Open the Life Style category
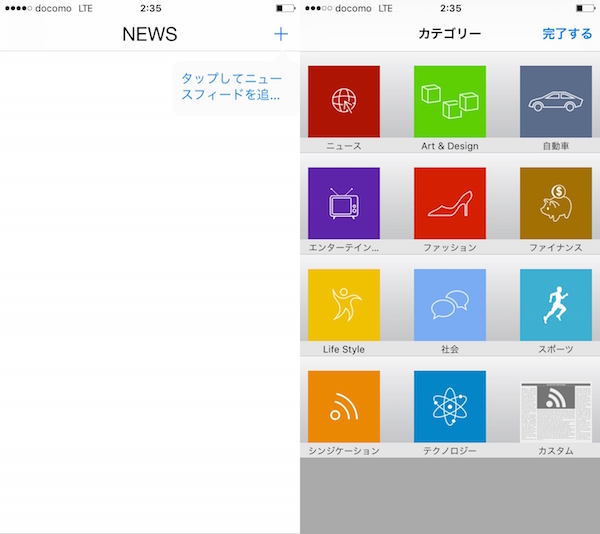 [344, 306]
